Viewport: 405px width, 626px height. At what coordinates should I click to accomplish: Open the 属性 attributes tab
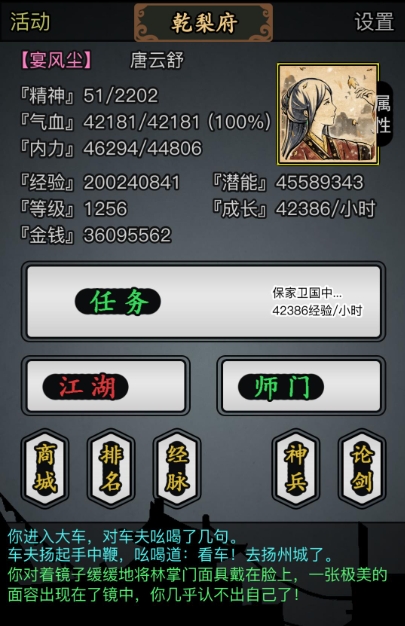(x=384, y=115)
